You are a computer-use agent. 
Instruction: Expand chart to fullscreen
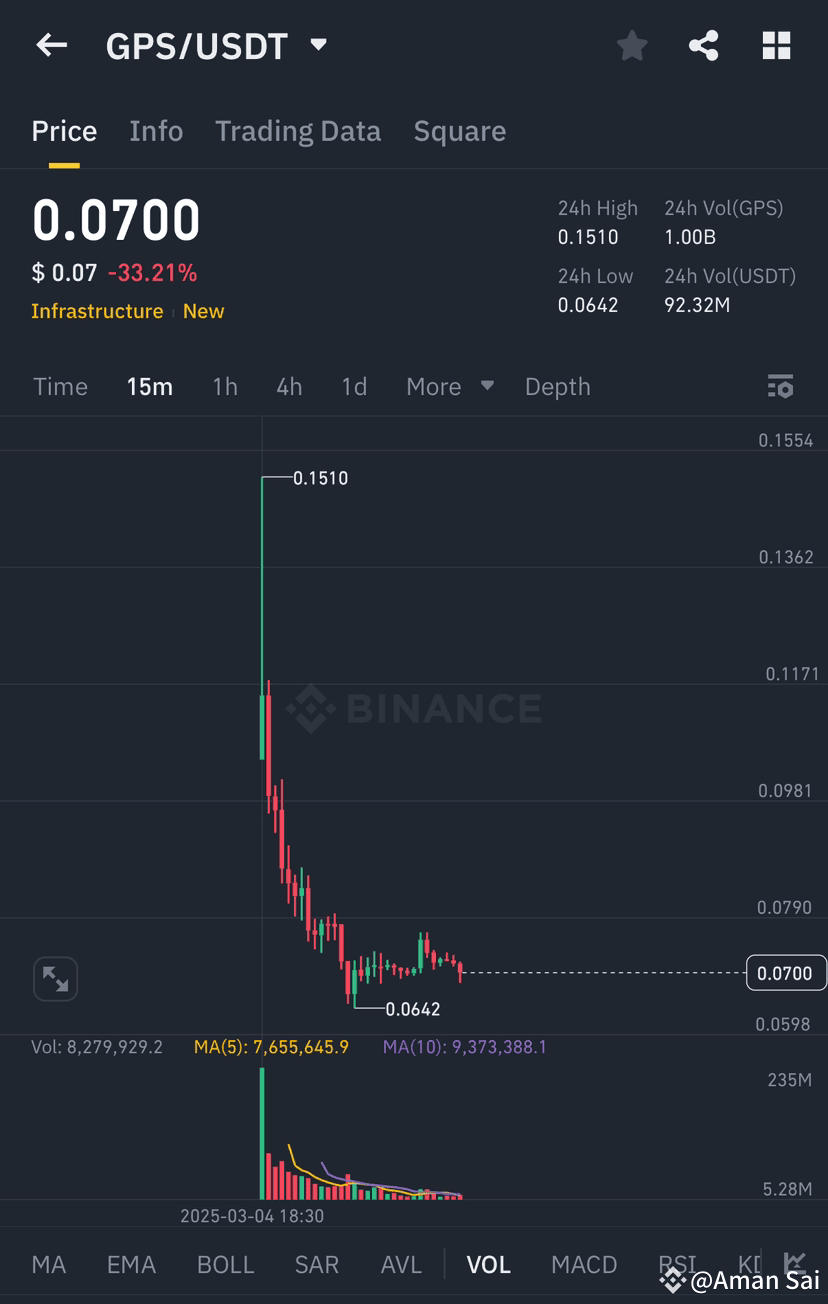(x=55, y=979)
